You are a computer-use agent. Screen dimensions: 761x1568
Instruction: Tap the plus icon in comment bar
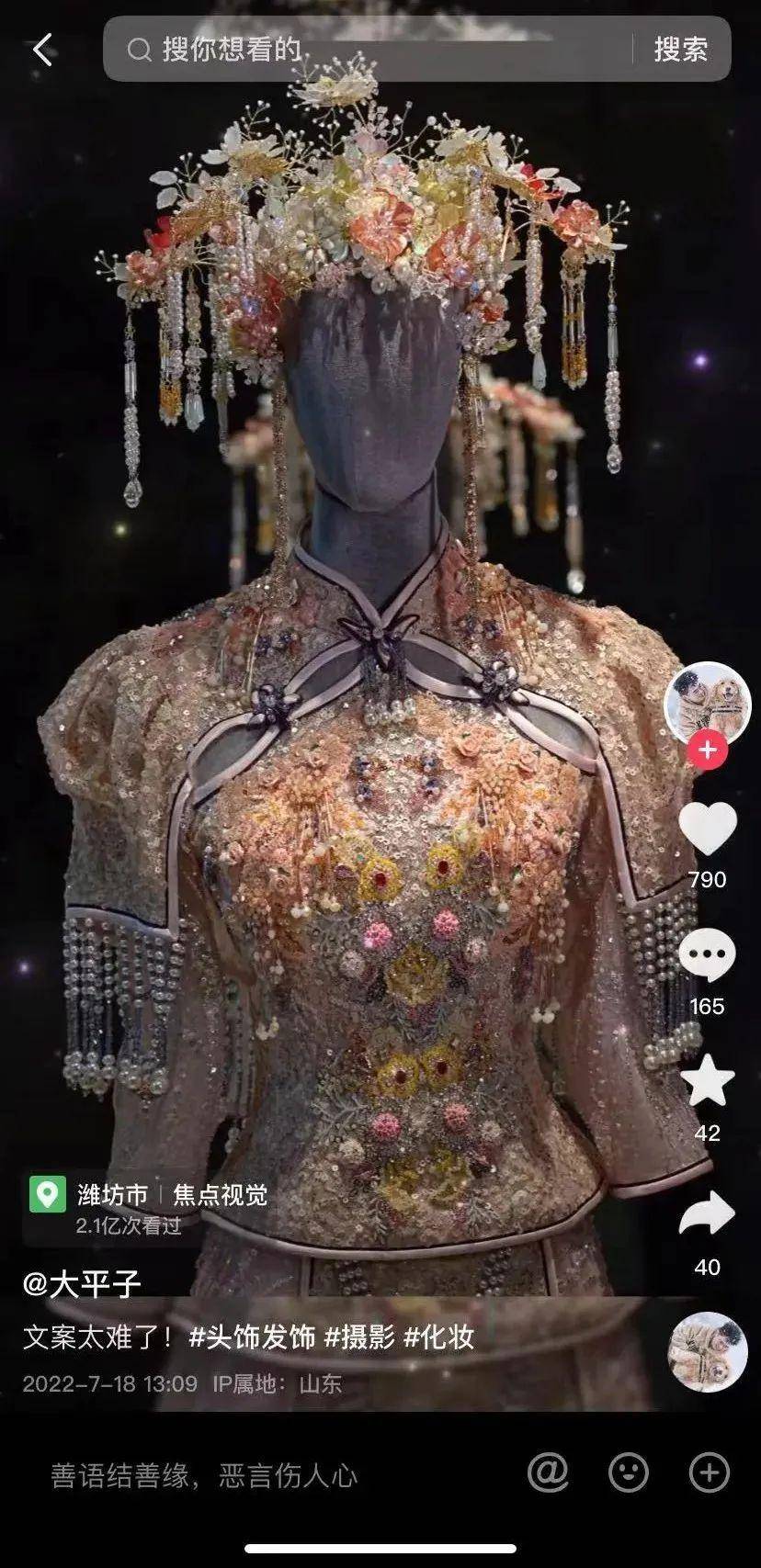[709, 1472]
